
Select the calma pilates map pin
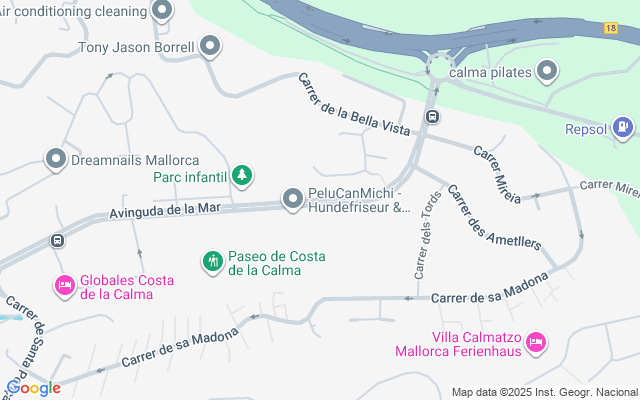click(x=547, y=70)
